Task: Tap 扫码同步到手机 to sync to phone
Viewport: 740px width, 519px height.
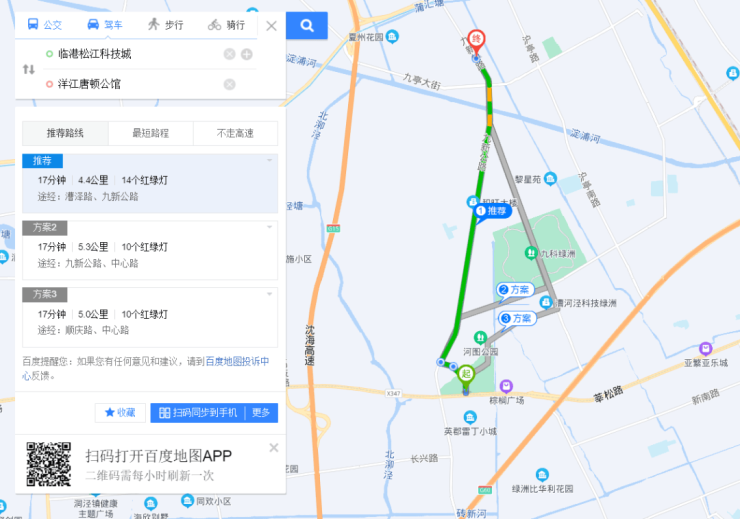Action: (198, 412)
